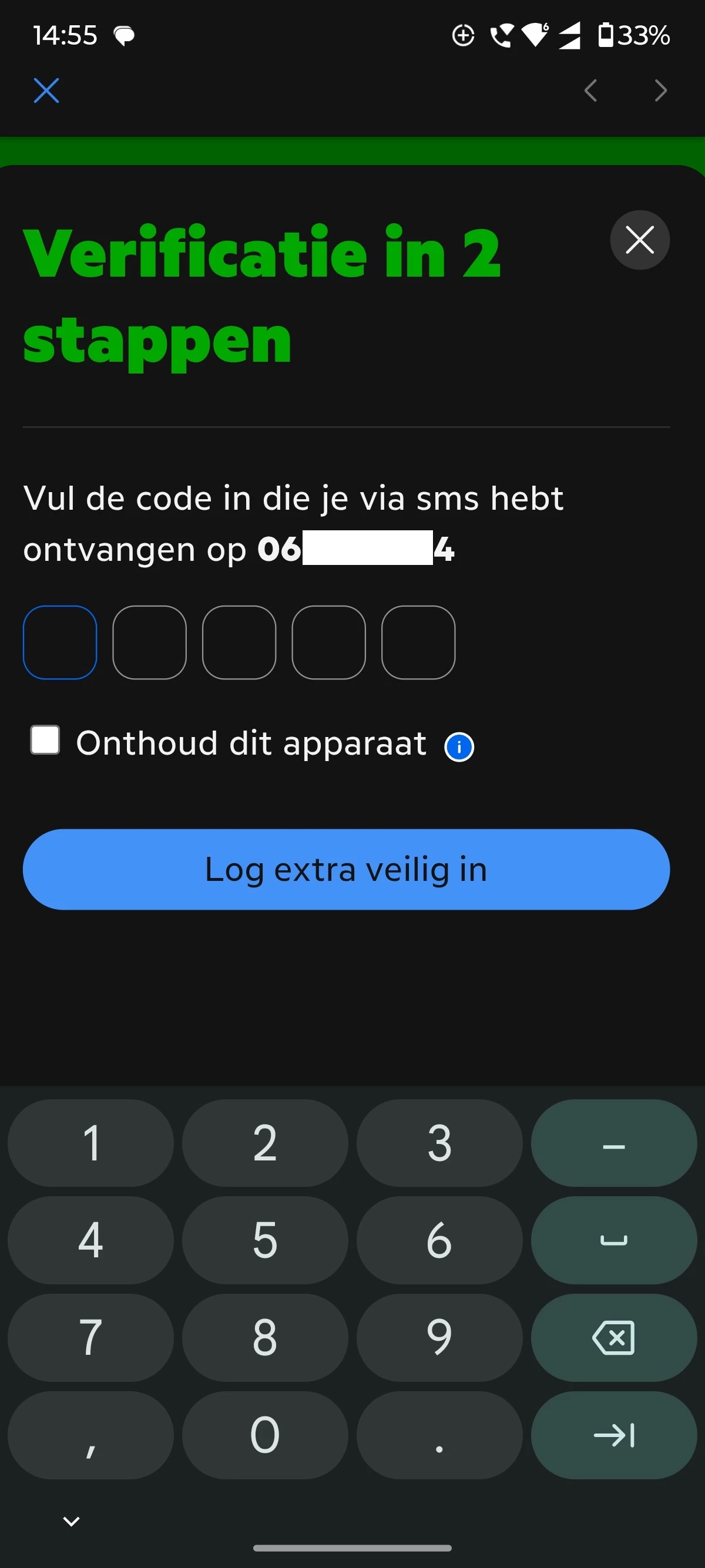
Task: Go back to the previous page
Action: [x=590, y=90]
